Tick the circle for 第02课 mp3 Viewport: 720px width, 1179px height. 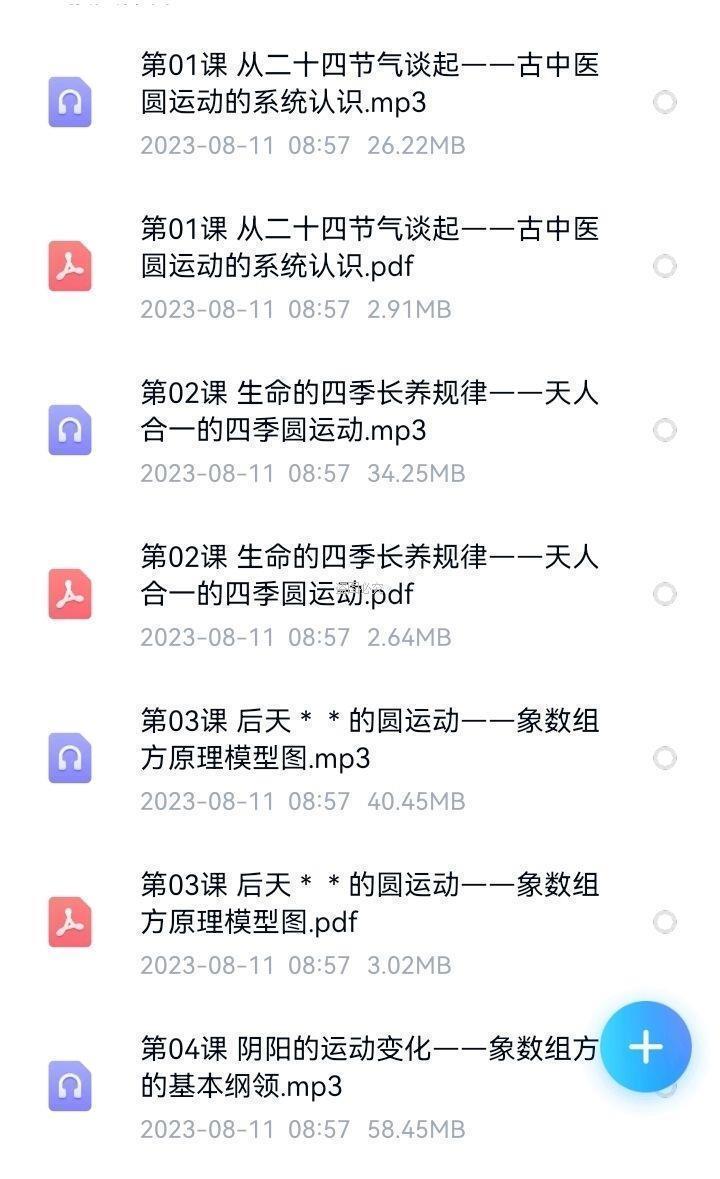tap(665, 430)
